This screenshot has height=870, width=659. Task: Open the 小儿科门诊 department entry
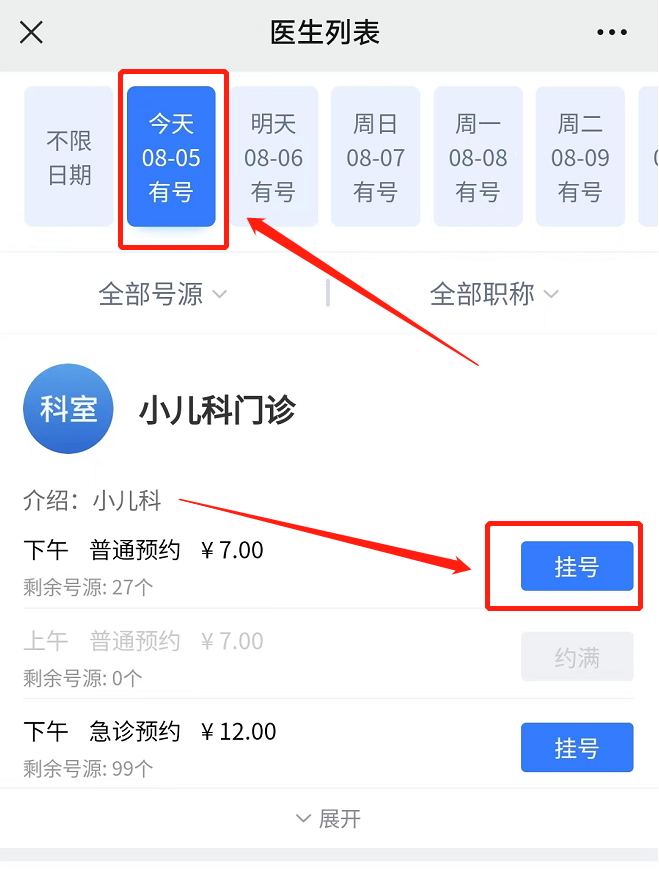click(x=217, y=409)
